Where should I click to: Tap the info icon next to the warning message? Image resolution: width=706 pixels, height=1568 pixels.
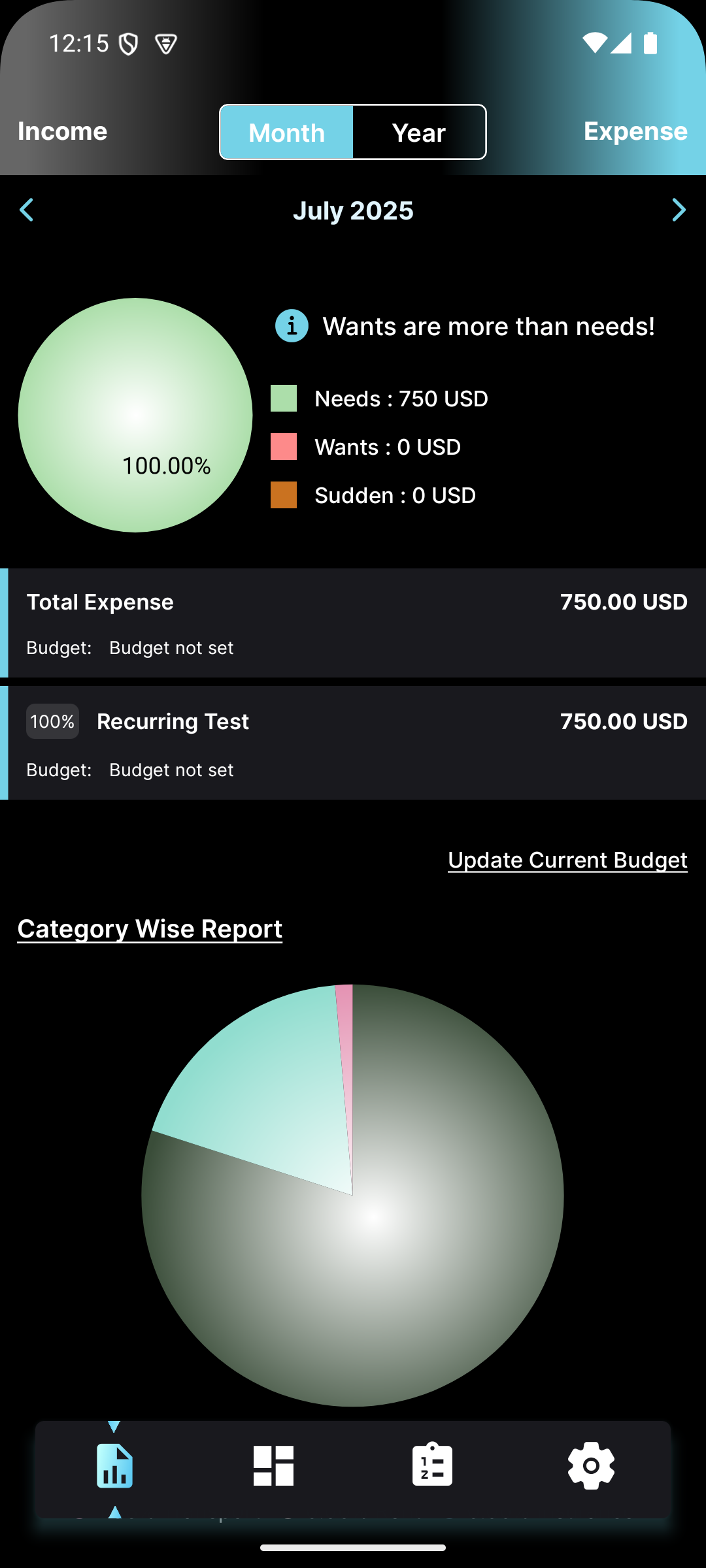coord(292,326)
